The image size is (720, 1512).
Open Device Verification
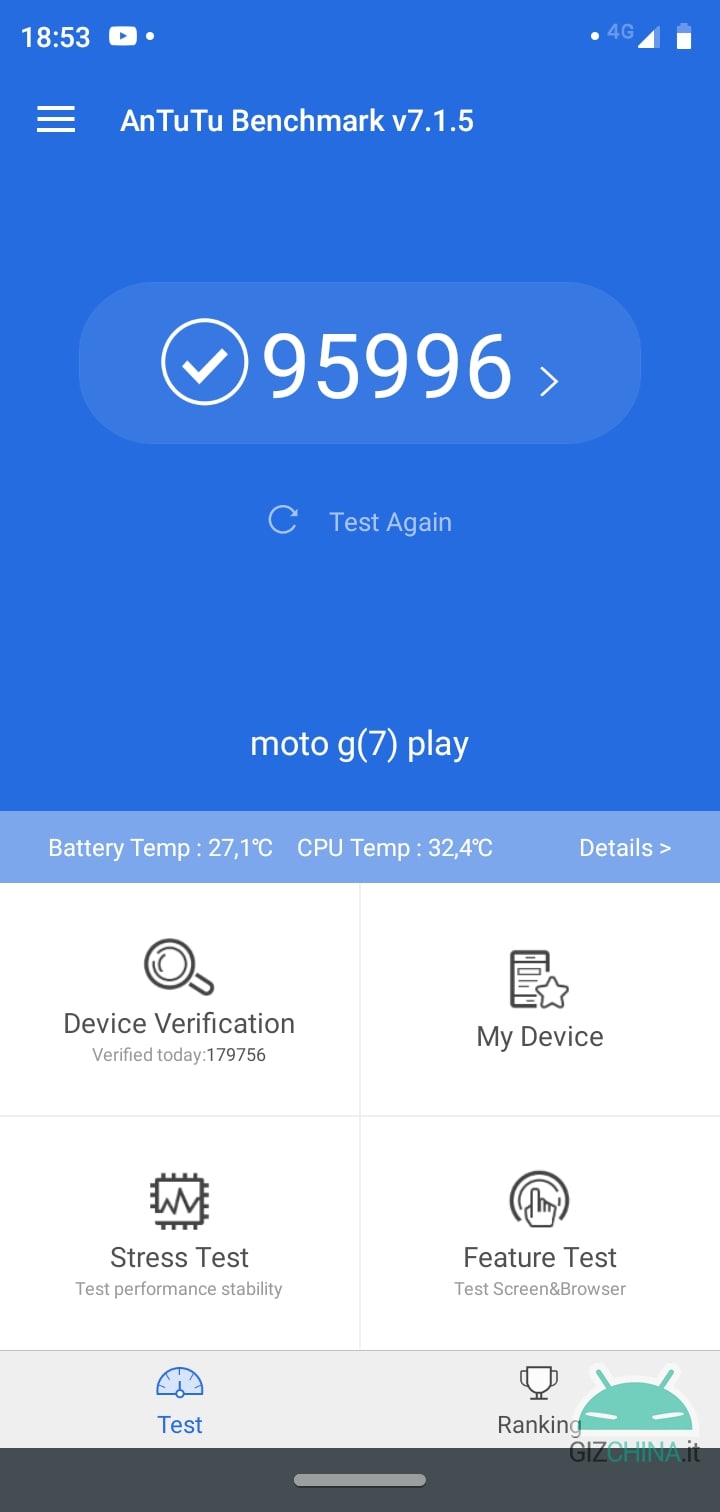coord(179,999)
